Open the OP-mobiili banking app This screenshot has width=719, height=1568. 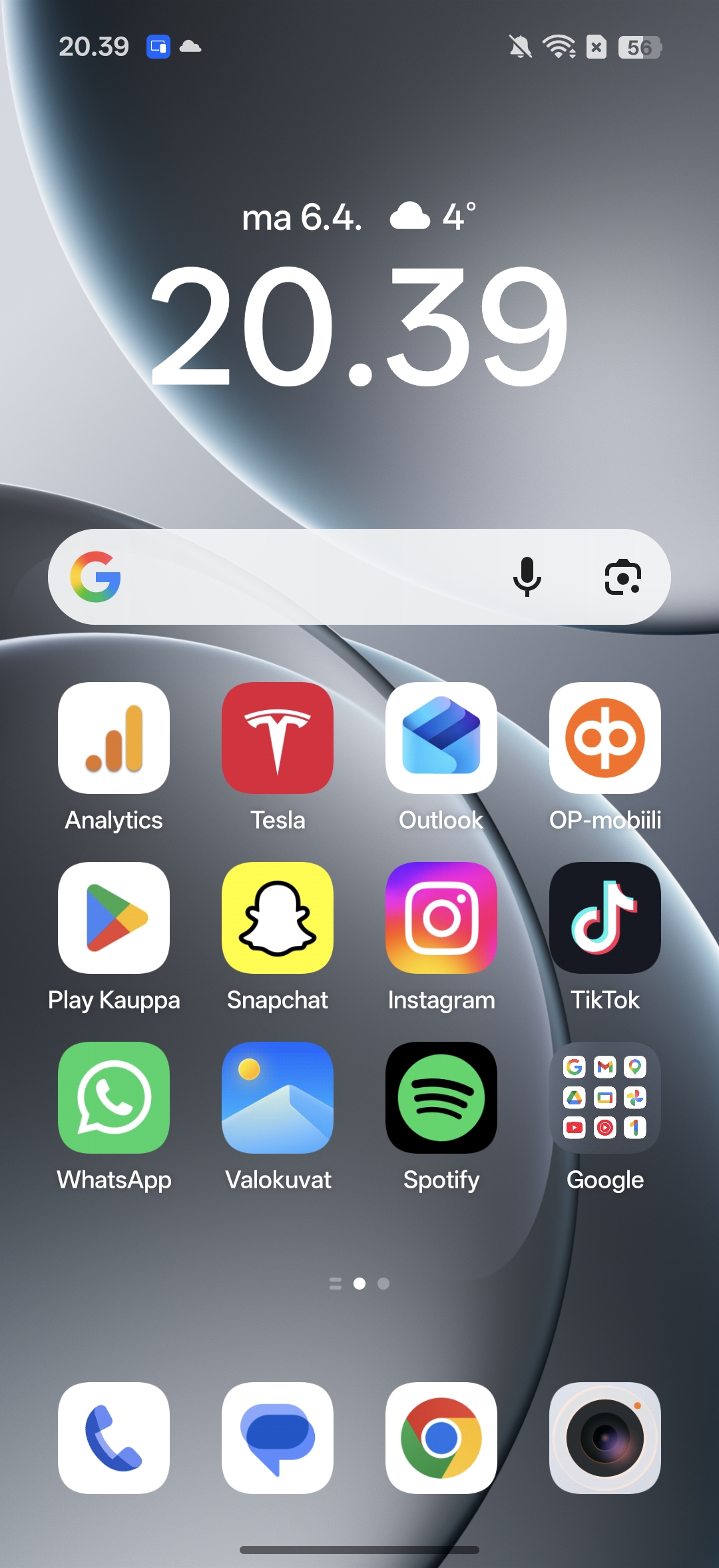(x=605, y=738)
